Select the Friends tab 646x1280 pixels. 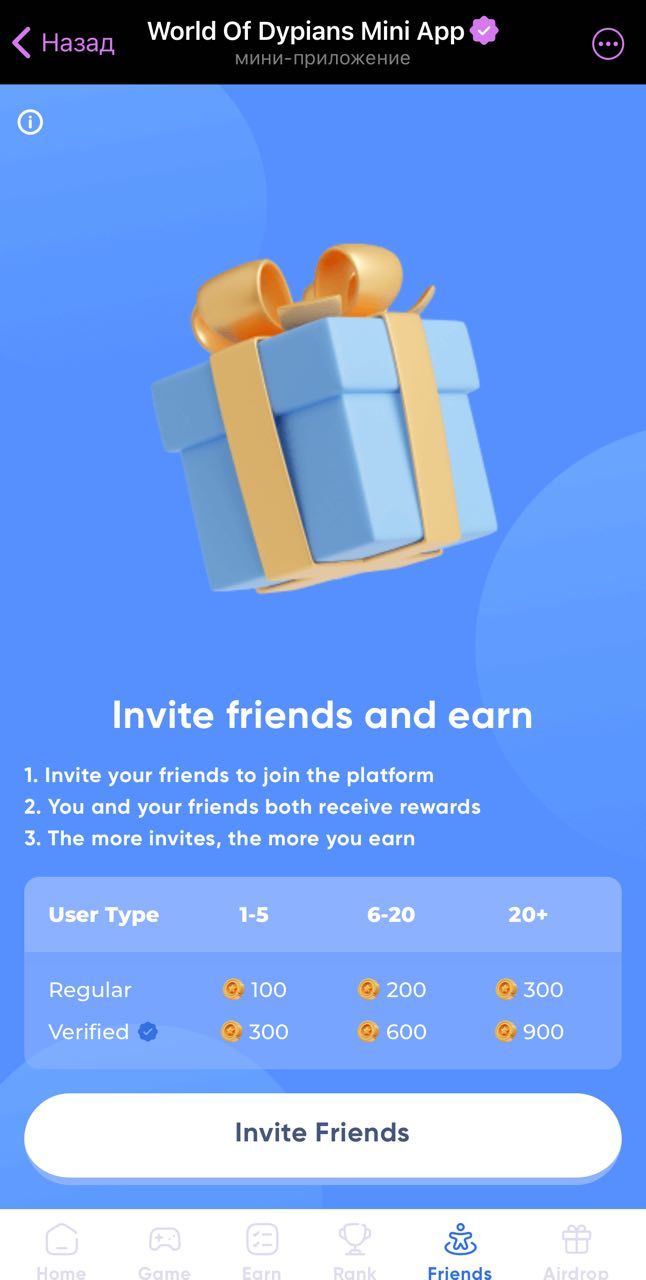tap(459, 1250)
